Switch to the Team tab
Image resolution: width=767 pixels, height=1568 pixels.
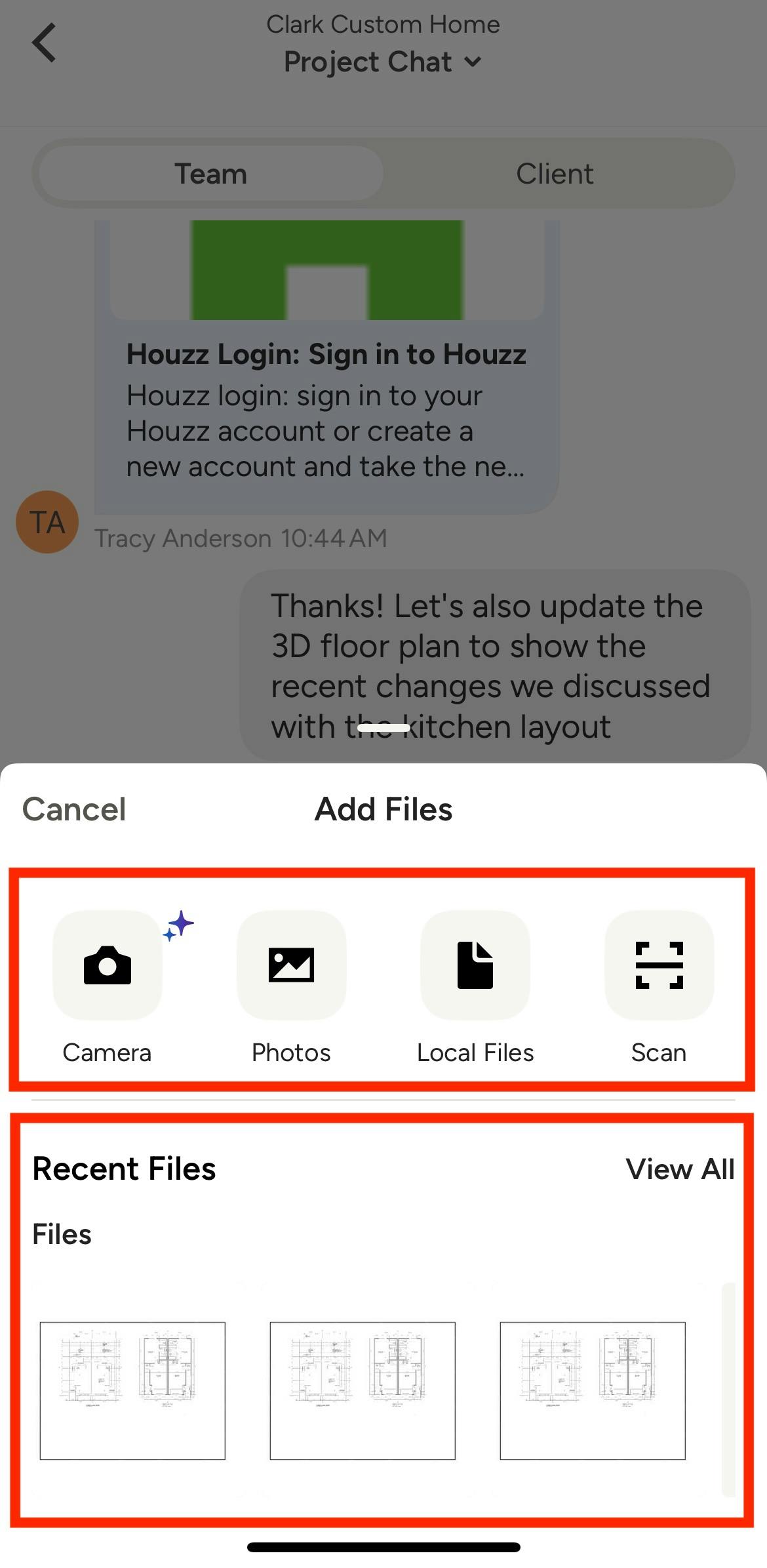(x=210, y=174)
